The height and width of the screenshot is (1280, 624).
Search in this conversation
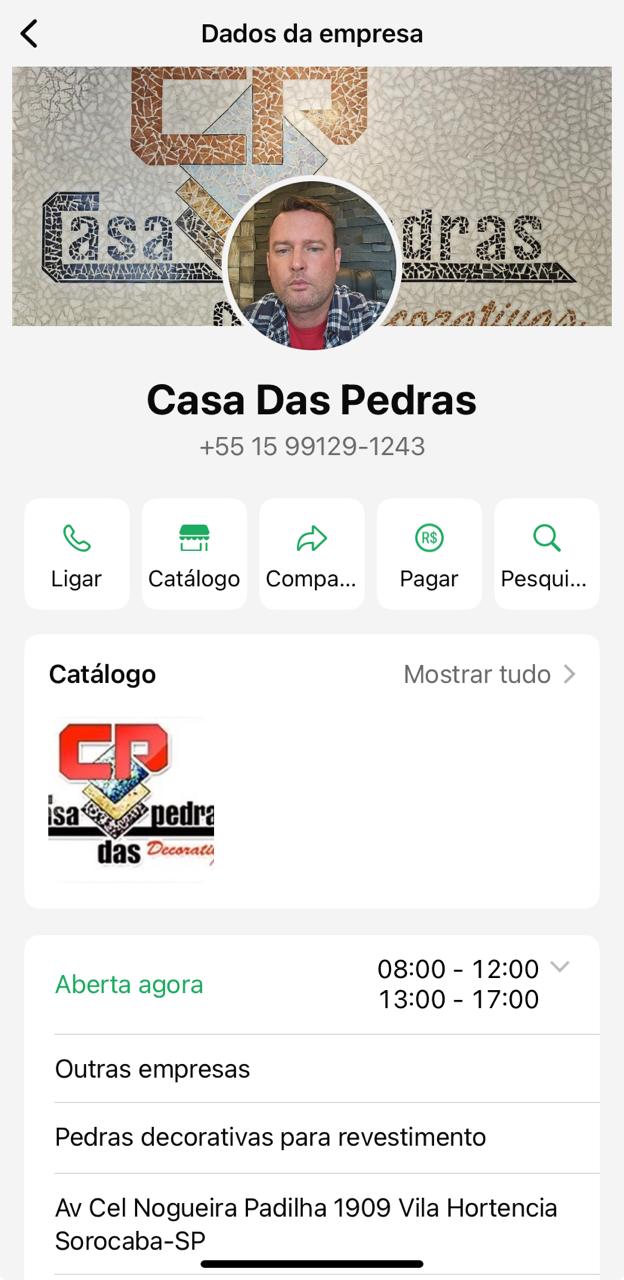click(x=546, y=554)
